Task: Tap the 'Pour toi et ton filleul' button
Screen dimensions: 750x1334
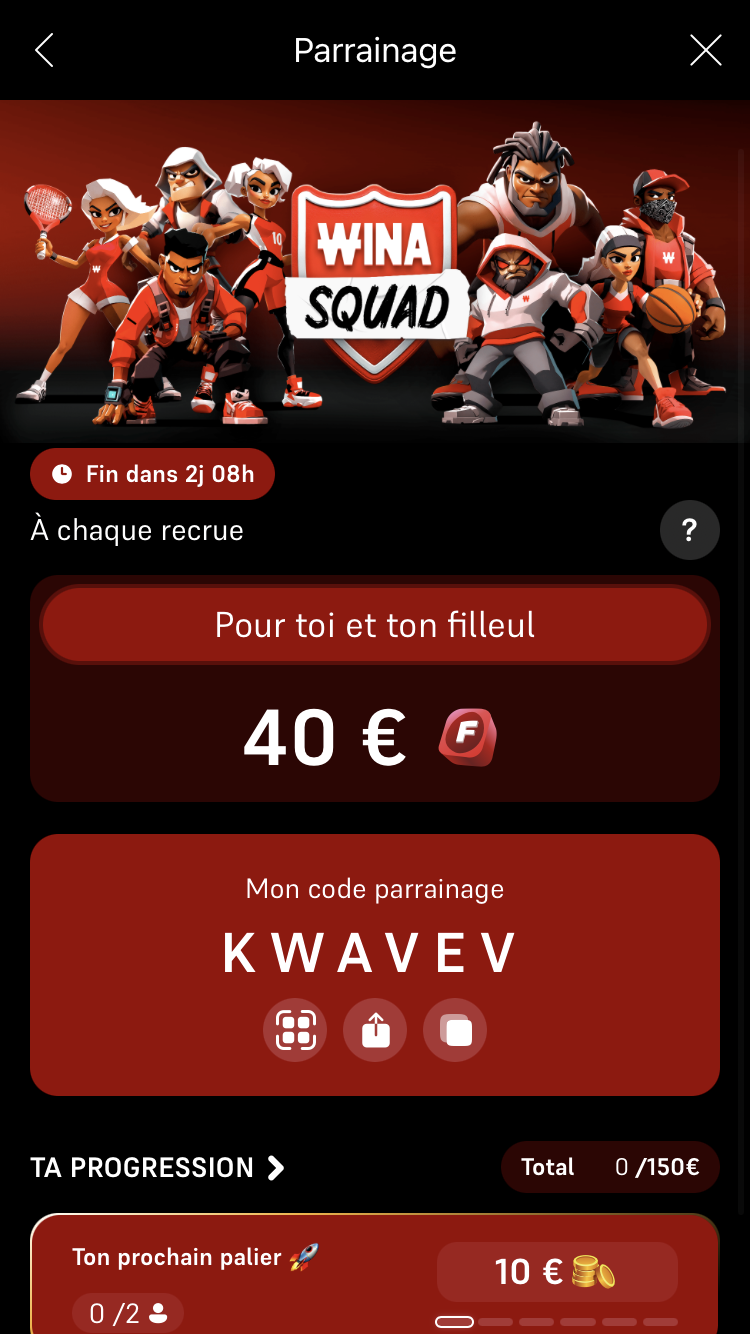Action: click(375, 625)
